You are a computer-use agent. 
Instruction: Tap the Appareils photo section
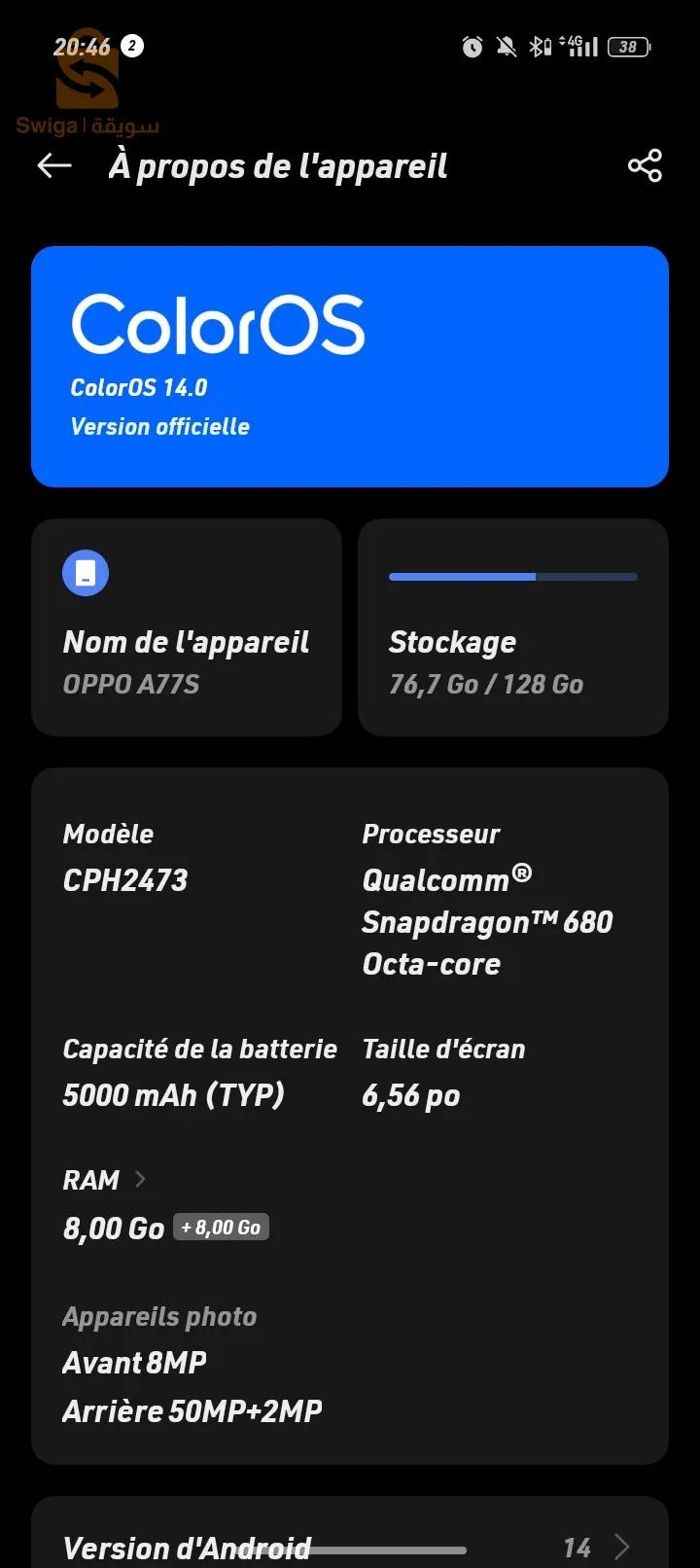[x=159, y=1315]
